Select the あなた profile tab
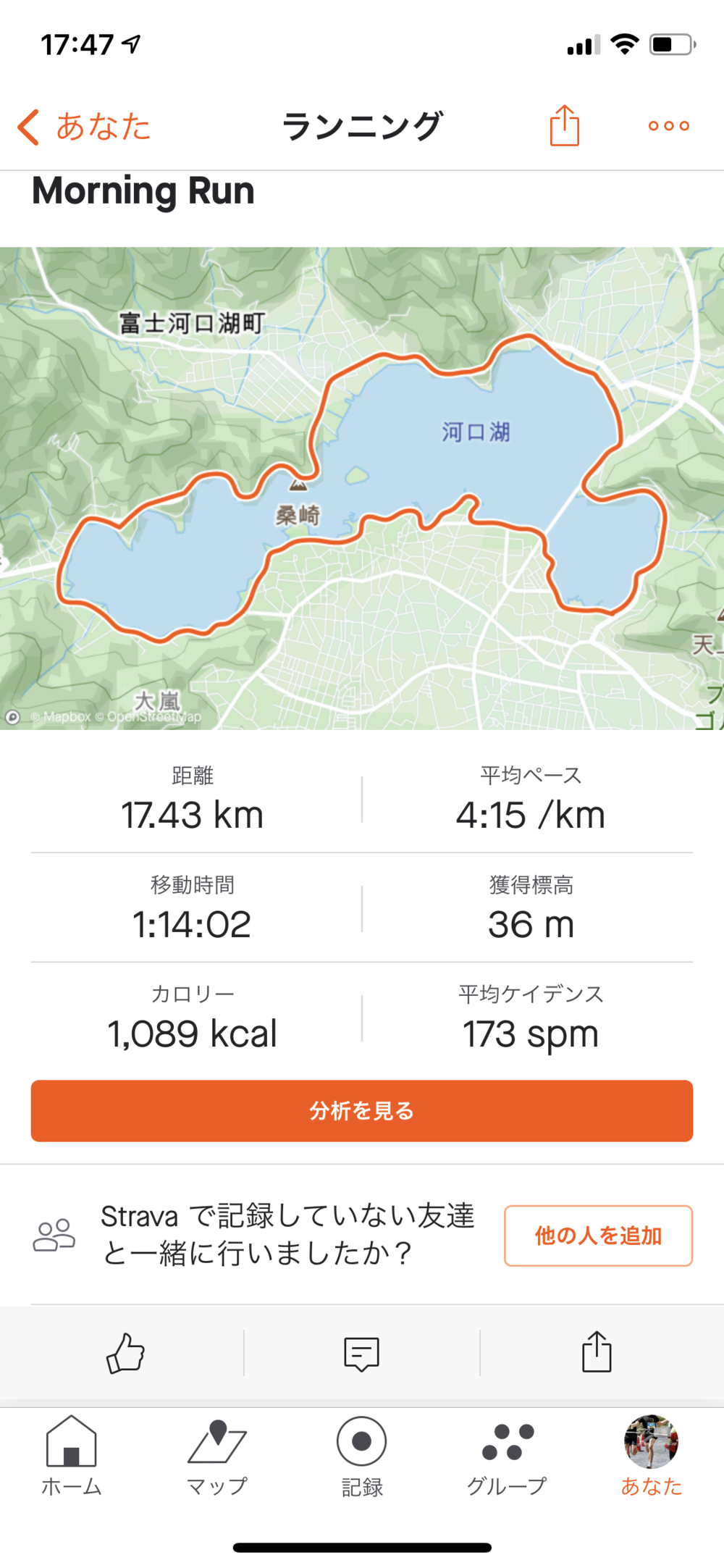This screenshot has height=1568, width=724. pyautogui.click(x=651, y=1456)
